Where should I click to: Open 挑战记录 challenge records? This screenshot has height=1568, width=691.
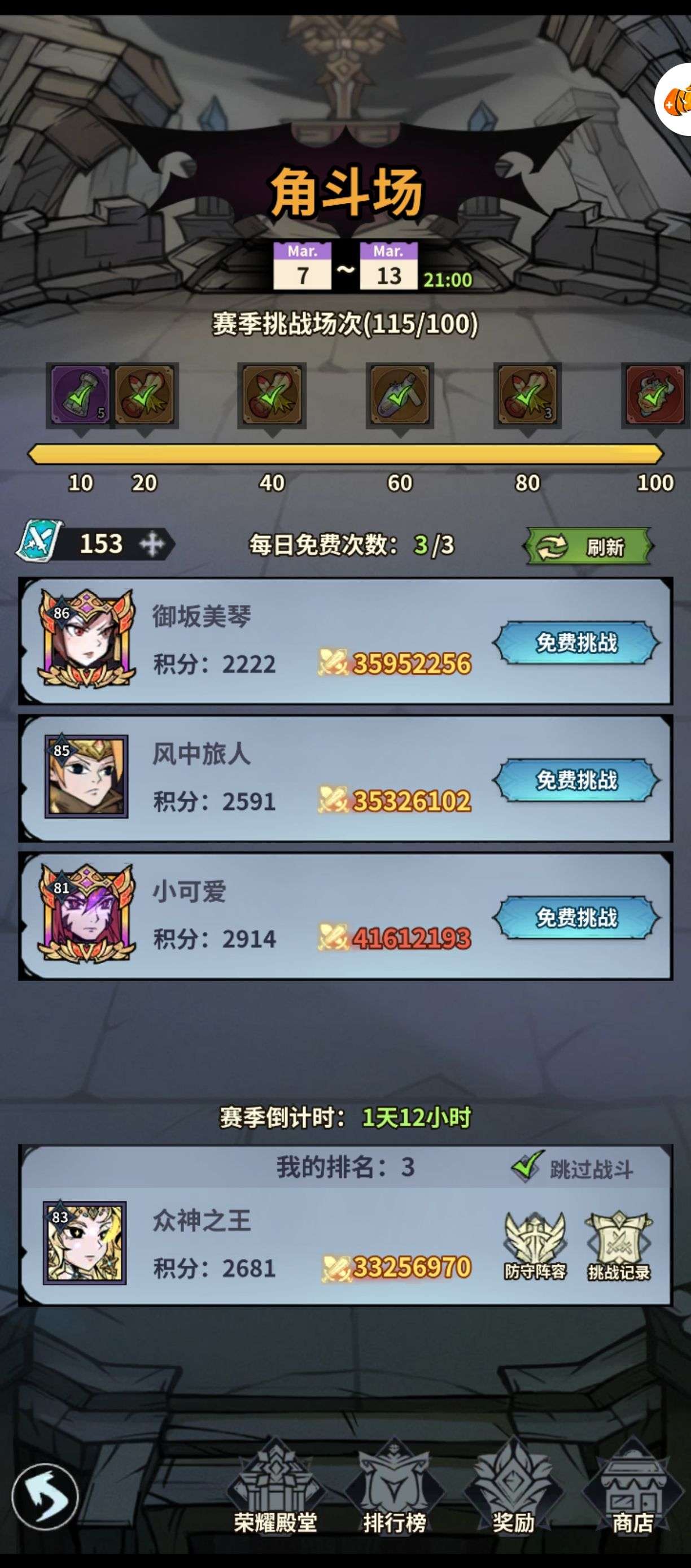pyautogui.click(x=618, y=1245)
